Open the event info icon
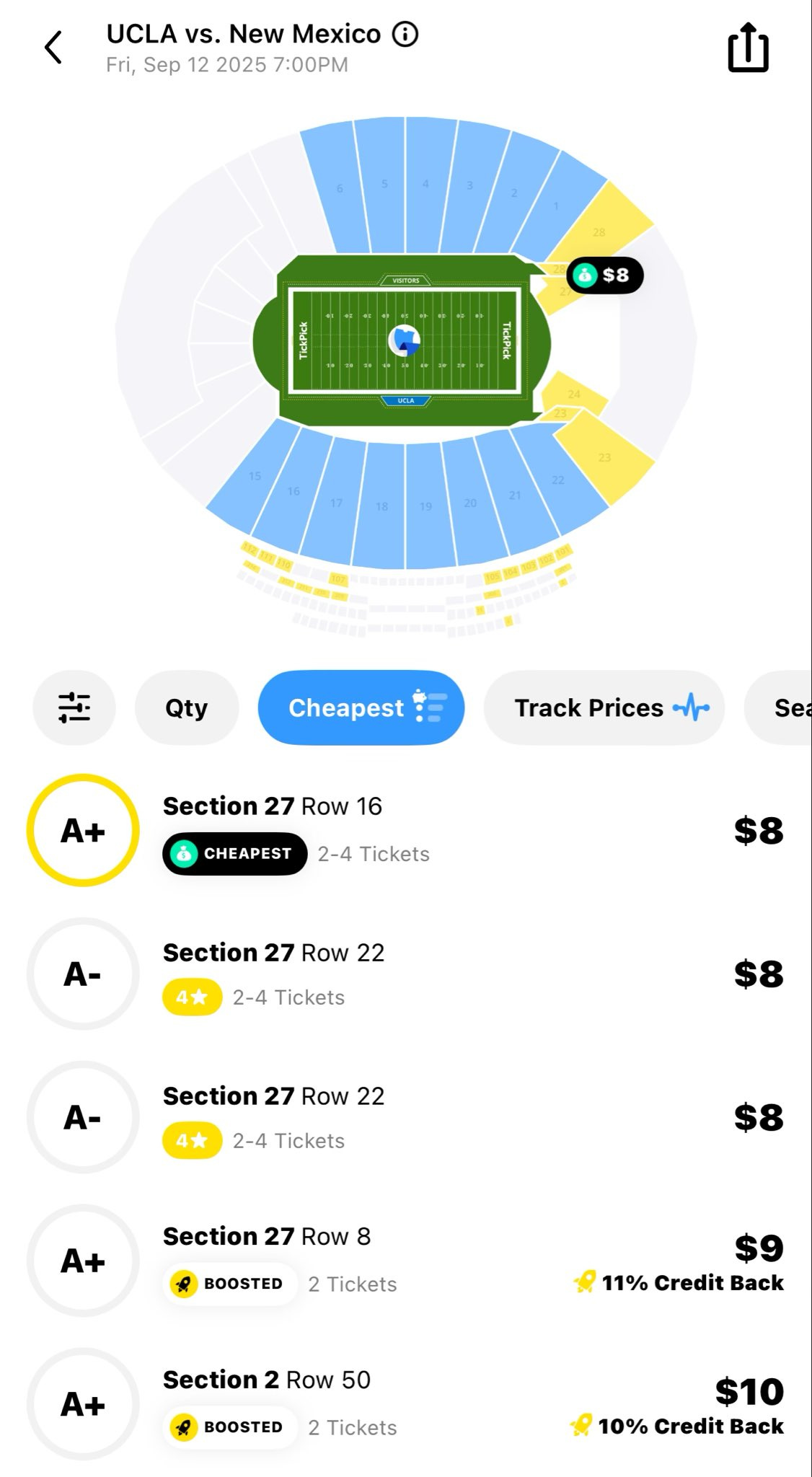812x1477 pixels. [405, 34]
